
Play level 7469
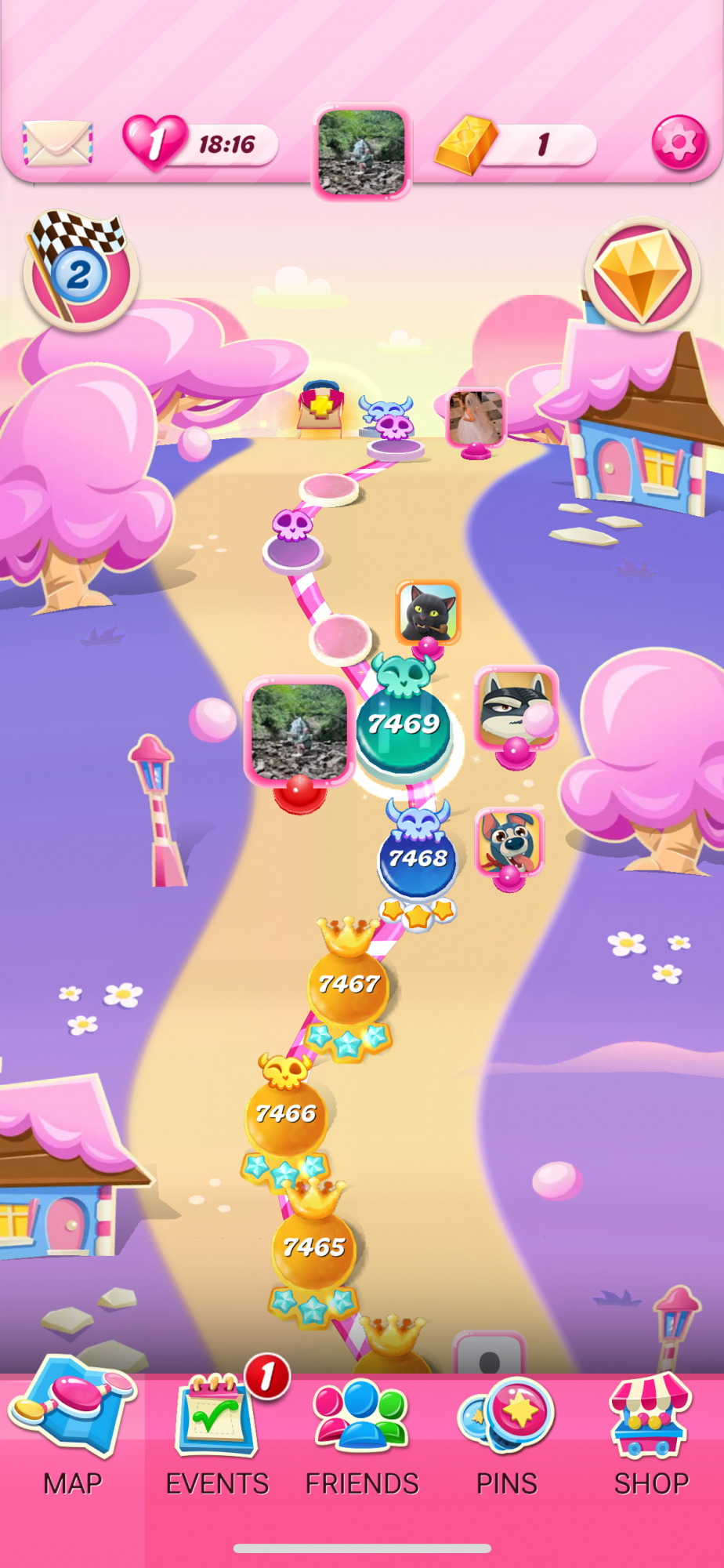[404, 725]
